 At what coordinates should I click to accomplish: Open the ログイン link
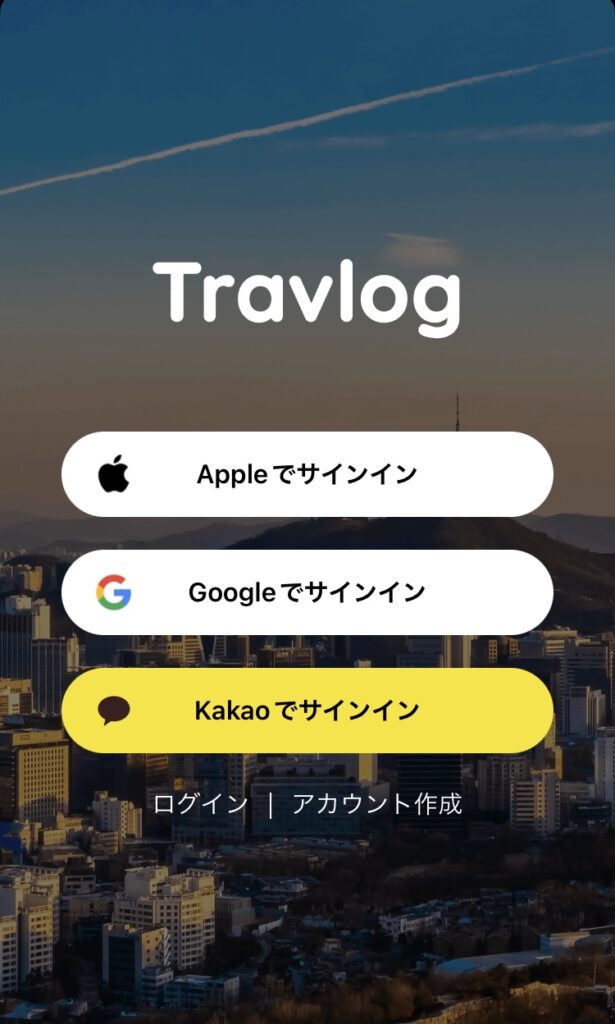tap(200, 804)
